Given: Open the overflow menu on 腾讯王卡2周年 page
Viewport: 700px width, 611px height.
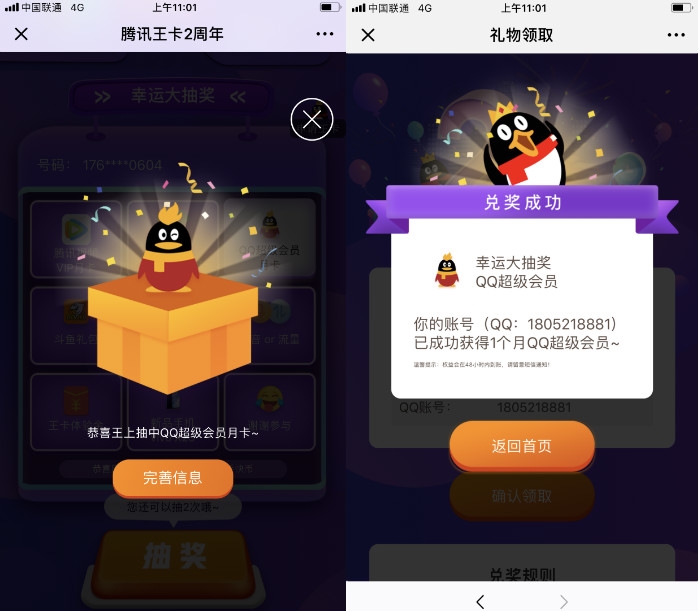Looking at the screenshot, I should (325, 34).
